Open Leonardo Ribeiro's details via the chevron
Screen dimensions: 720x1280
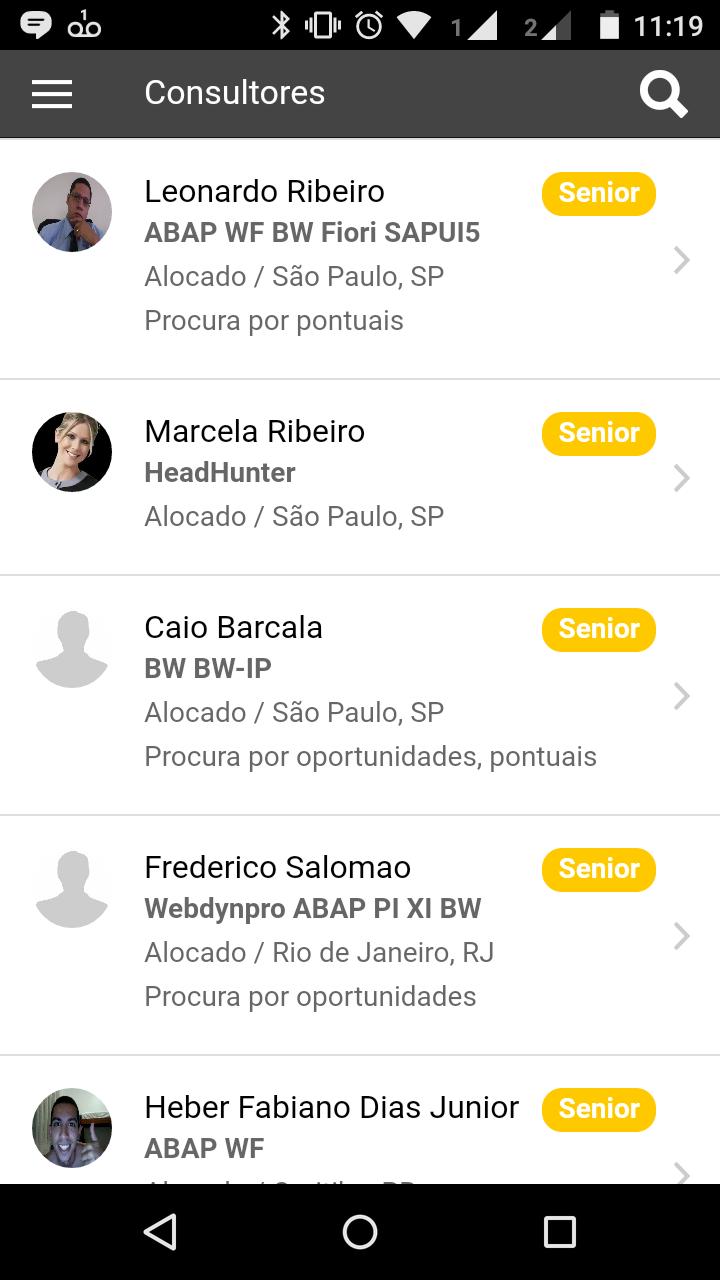(682, 260)
